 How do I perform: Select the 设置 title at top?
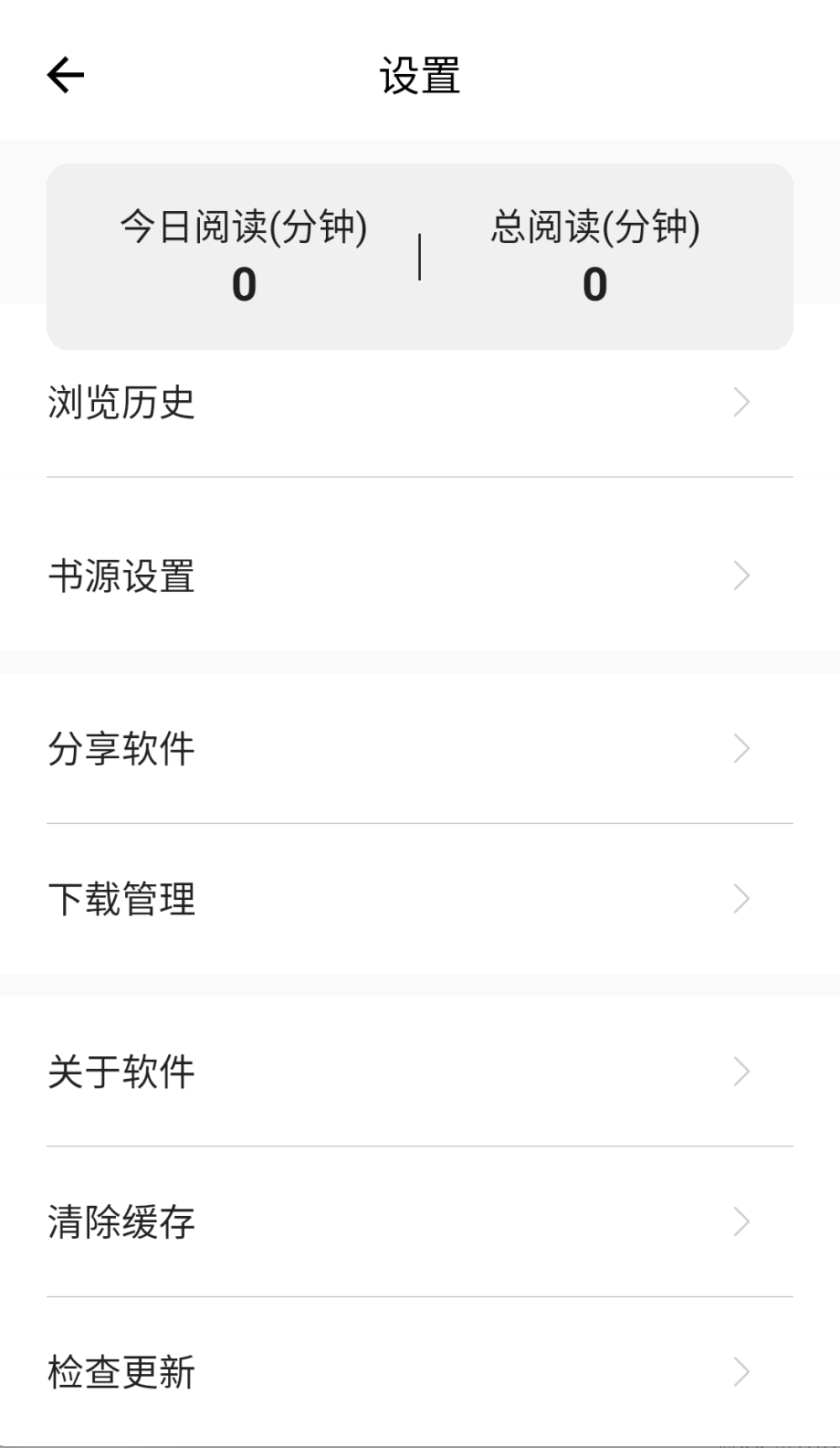pyautogui.click(x=419, y=77)
